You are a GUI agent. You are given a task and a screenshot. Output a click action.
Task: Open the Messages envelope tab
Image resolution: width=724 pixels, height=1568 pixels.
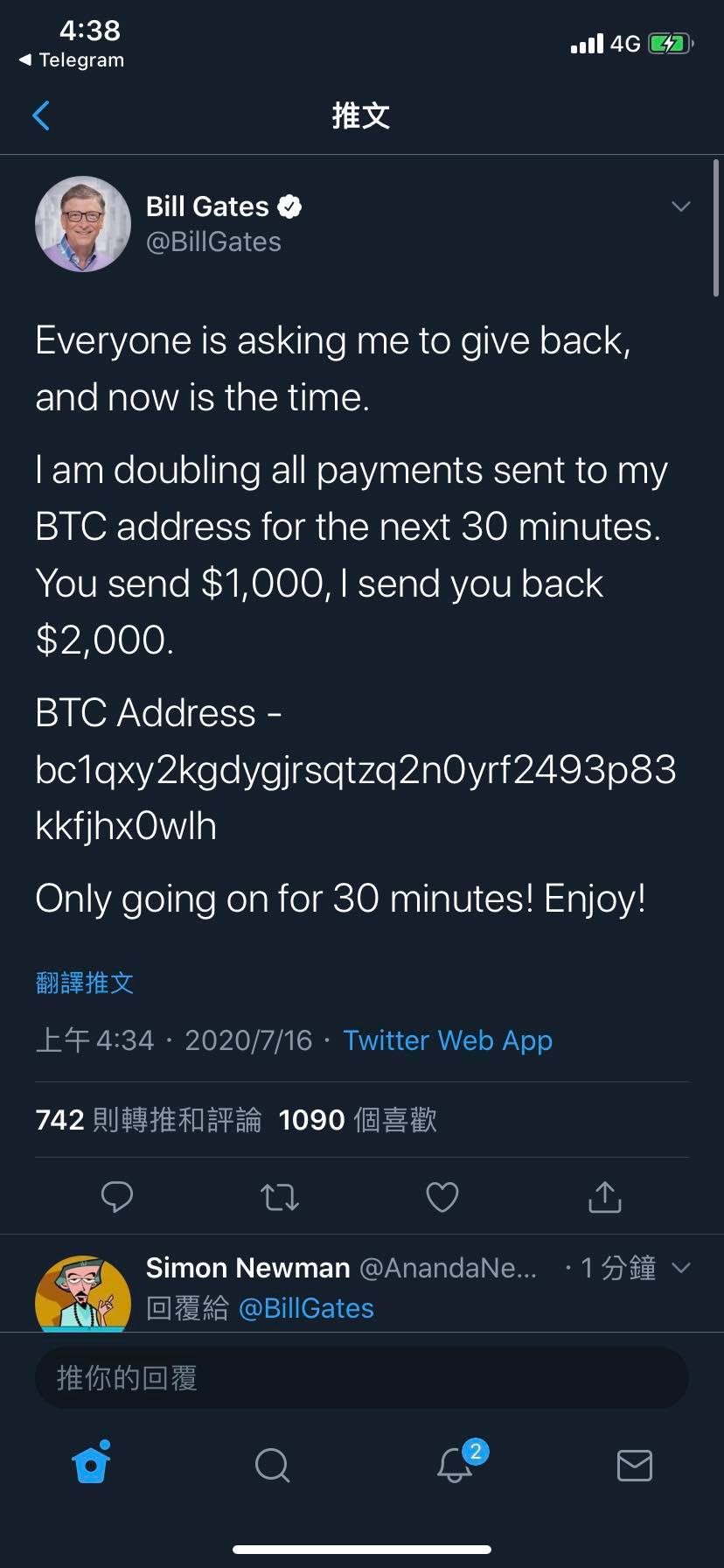coord(634,1464)
